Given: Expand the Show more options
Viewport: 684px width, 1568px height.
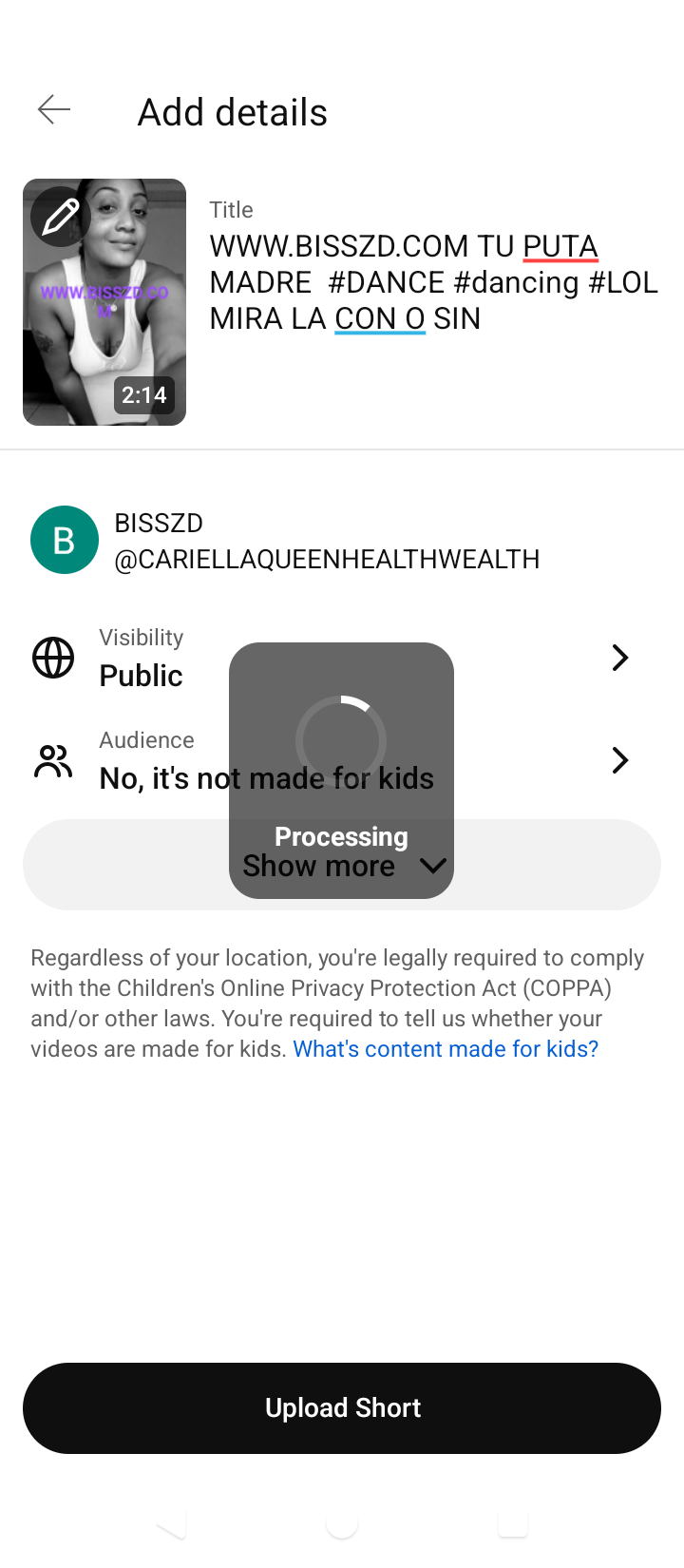Looking at the screenshot, I should tap(342, 865).
